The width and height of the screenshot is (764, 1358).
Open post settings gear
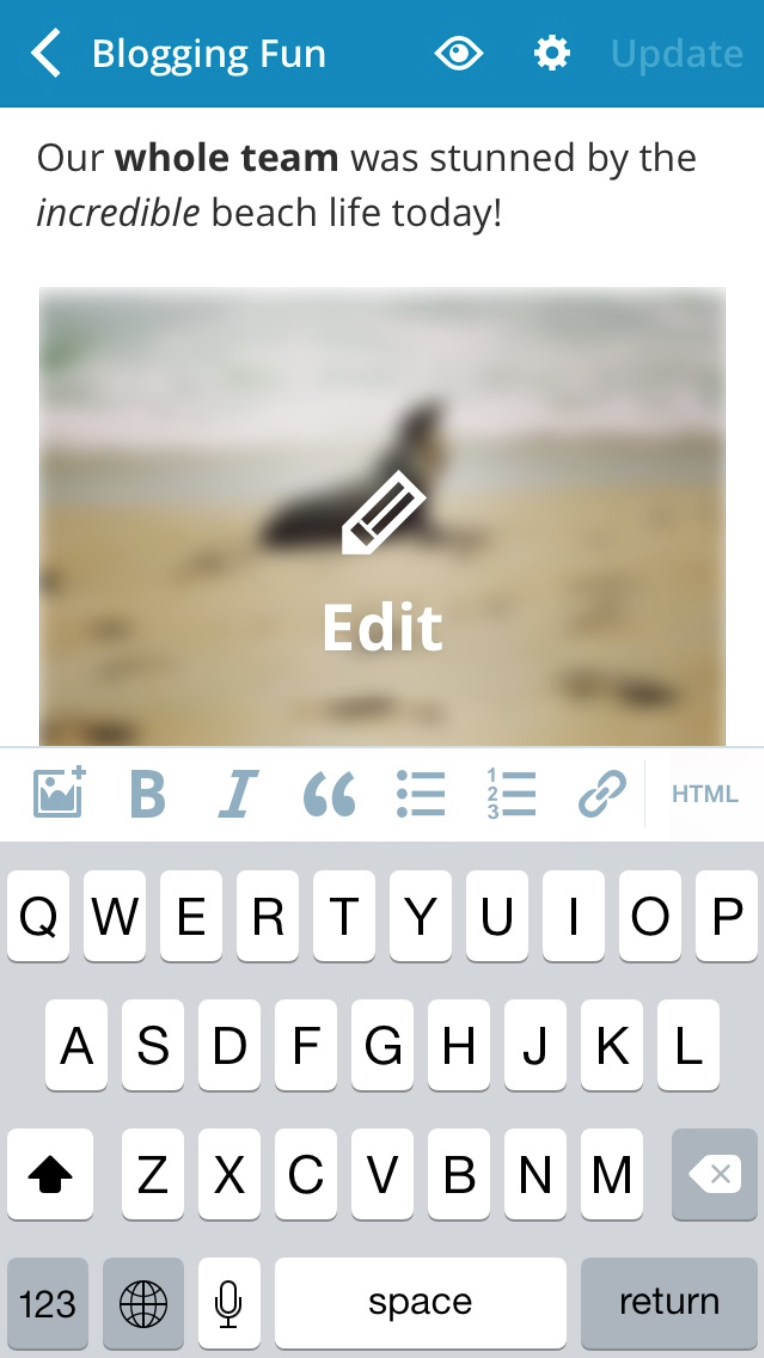tap(552, 53)
